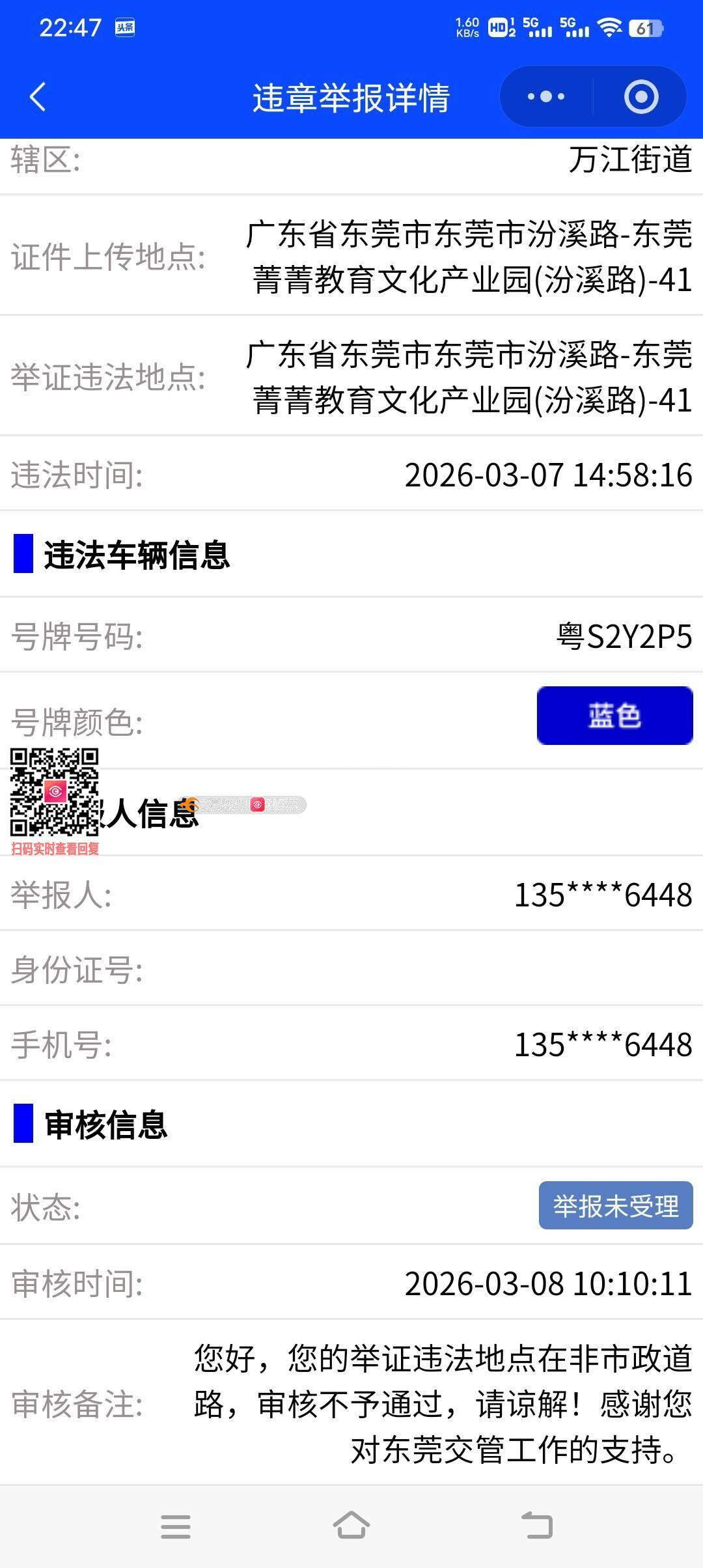The width and height of the screenshot is (703, 1568).
Task: Go back from the 违章举报详情 page
Action: tap(38, 97)
